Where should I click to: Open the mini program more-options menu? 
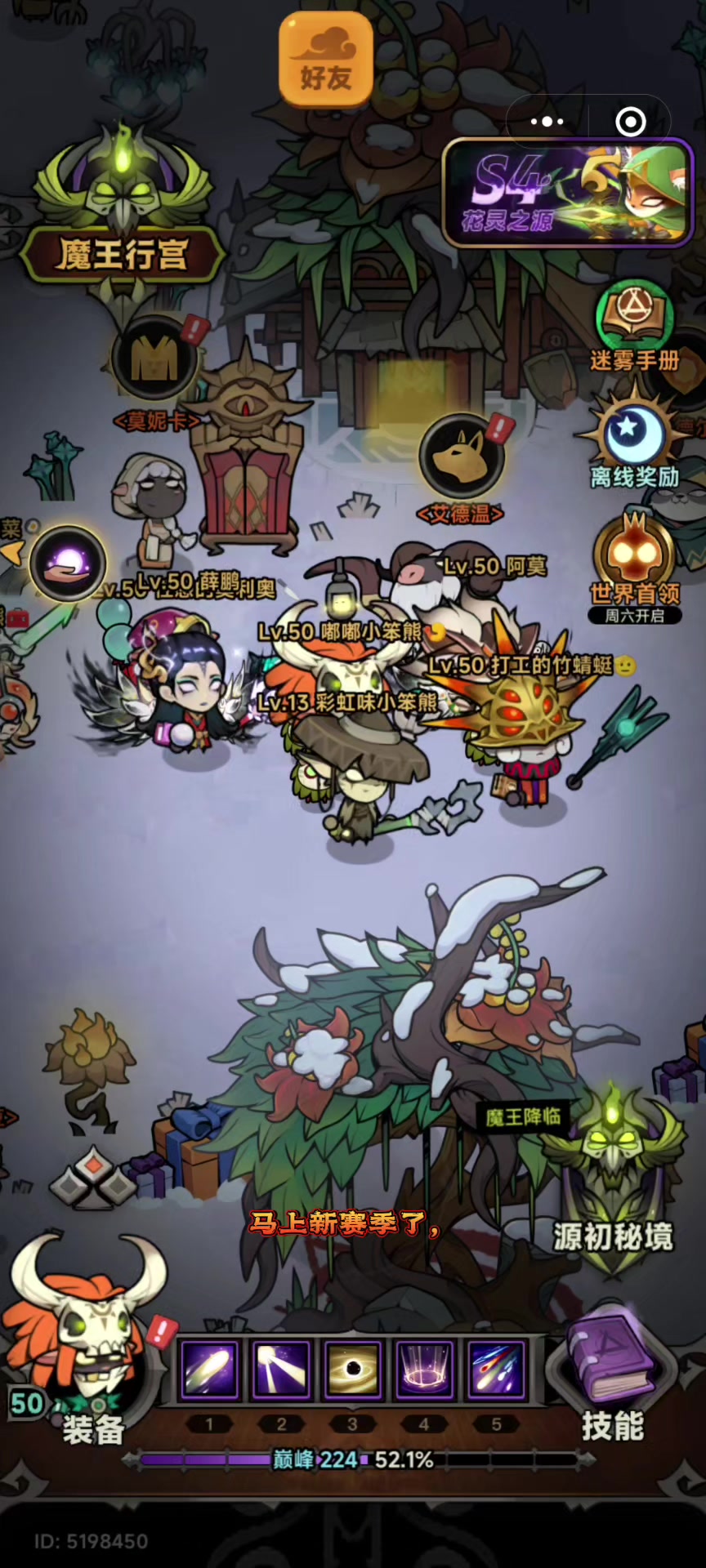[x=547, y=122]
